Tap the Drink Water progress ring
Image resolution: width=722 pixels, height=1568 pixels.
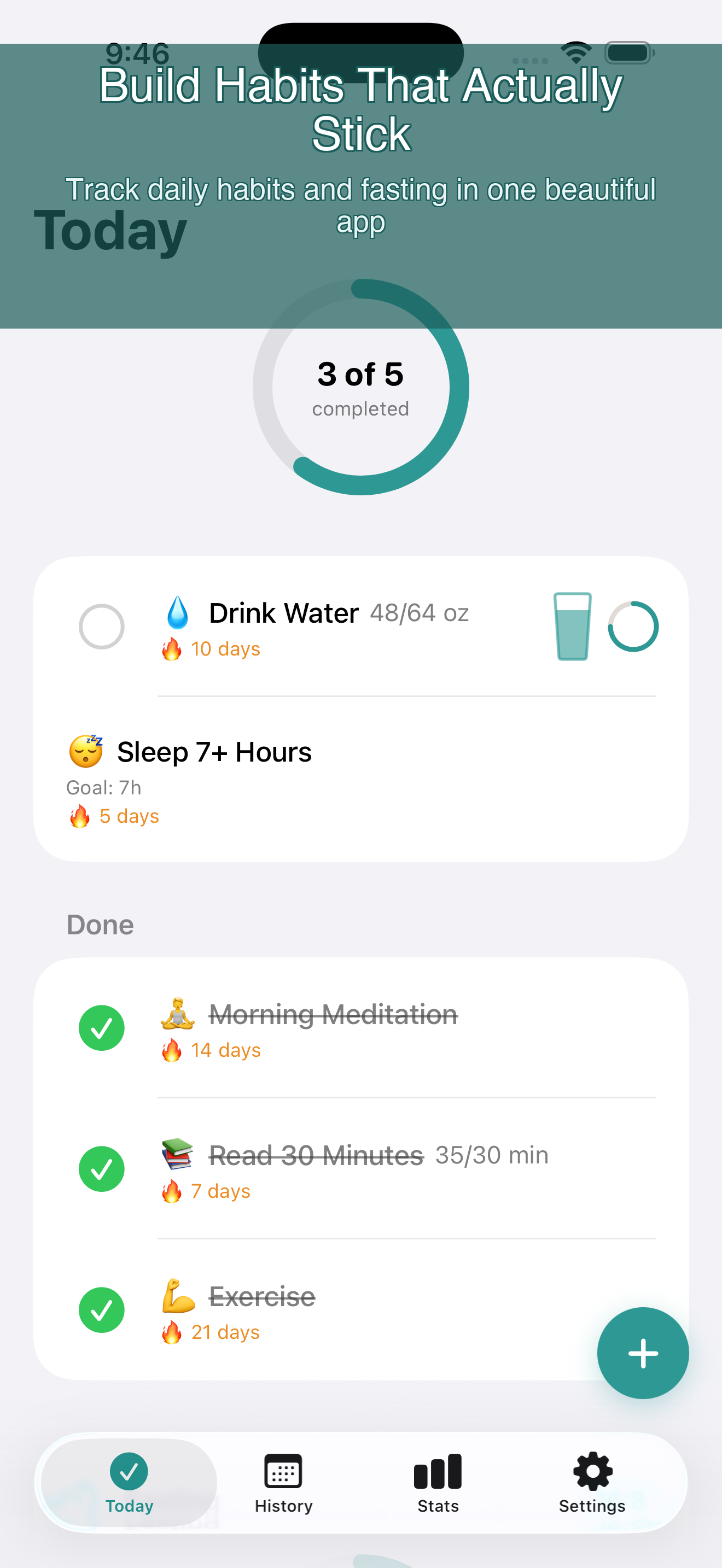[633, 626]
